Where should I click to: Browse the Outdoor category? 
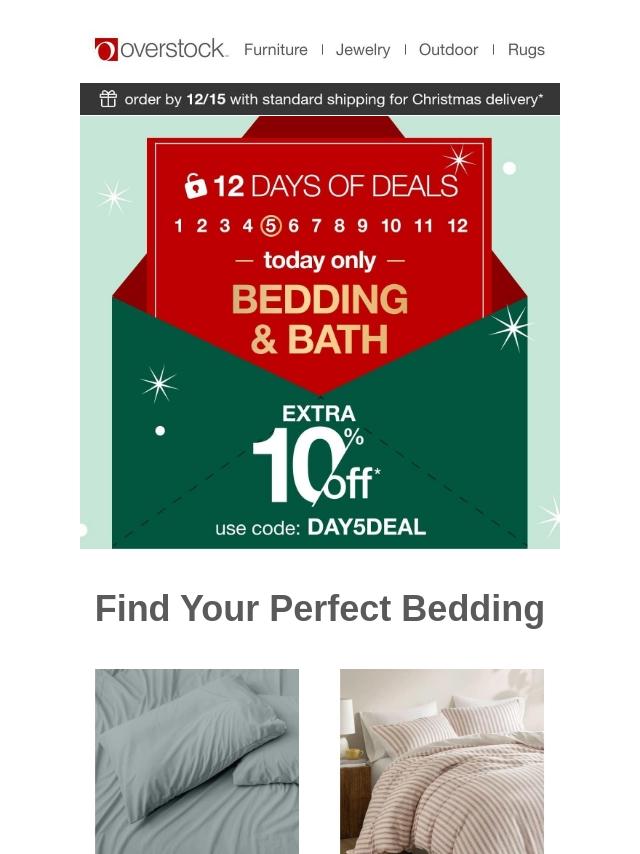tap(448, 49)
